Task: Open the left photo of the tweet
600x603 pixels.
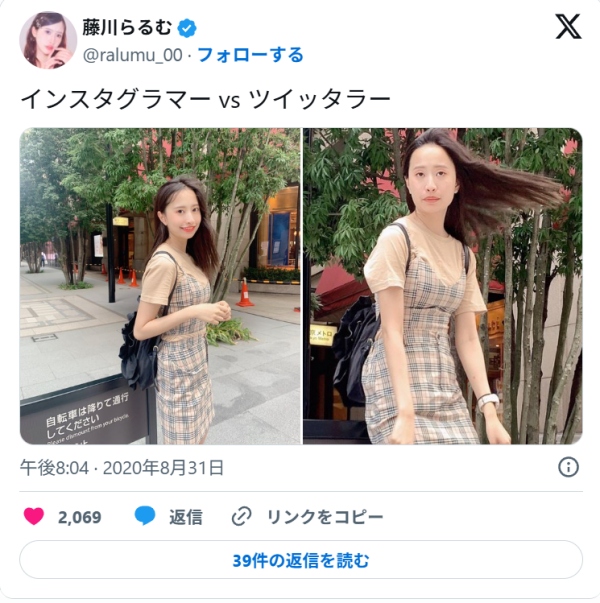Action: pos(160,286)
